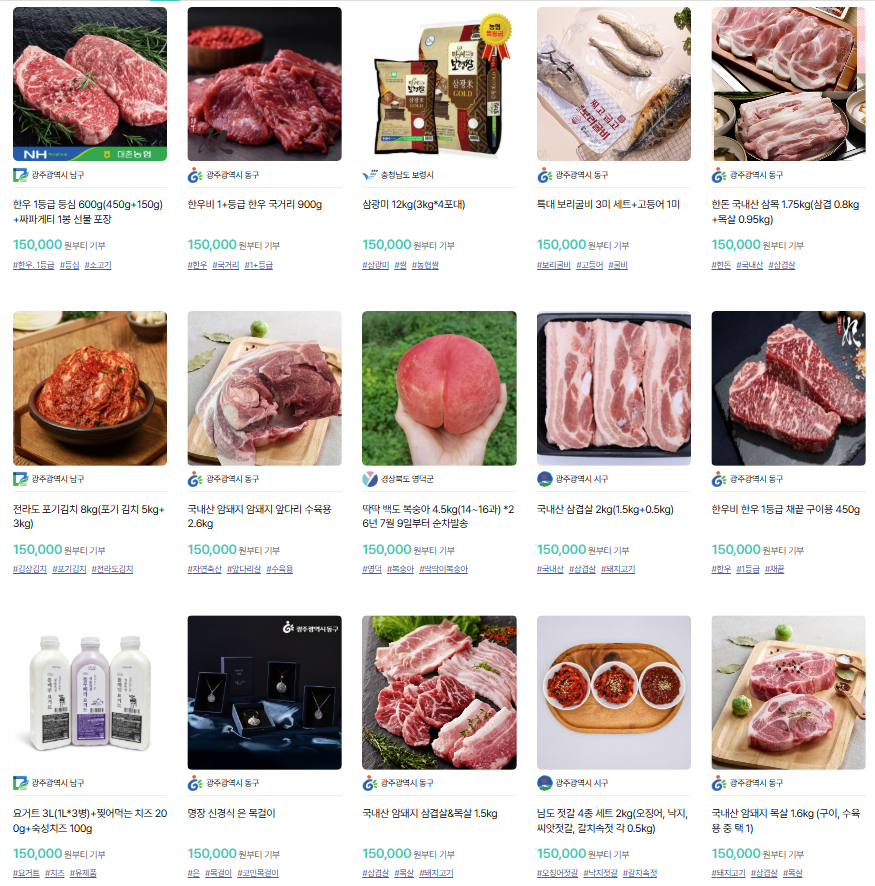The image size is (875, 886).
Task: Open the 한우 1등급 등심 600g product card
Action: 89,84
